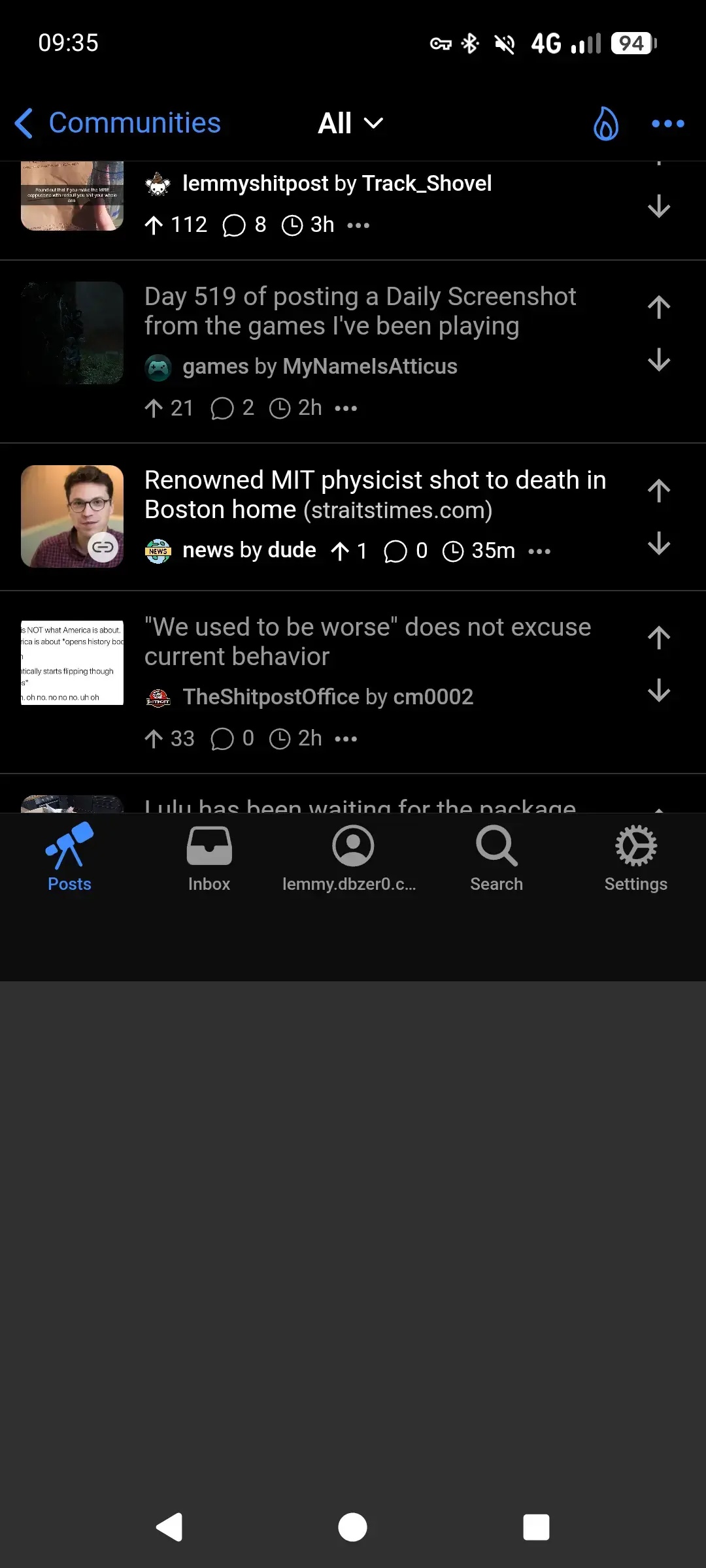706x1568 pixels.
Task: Switch to the Search tab
Action: [496, 857]
